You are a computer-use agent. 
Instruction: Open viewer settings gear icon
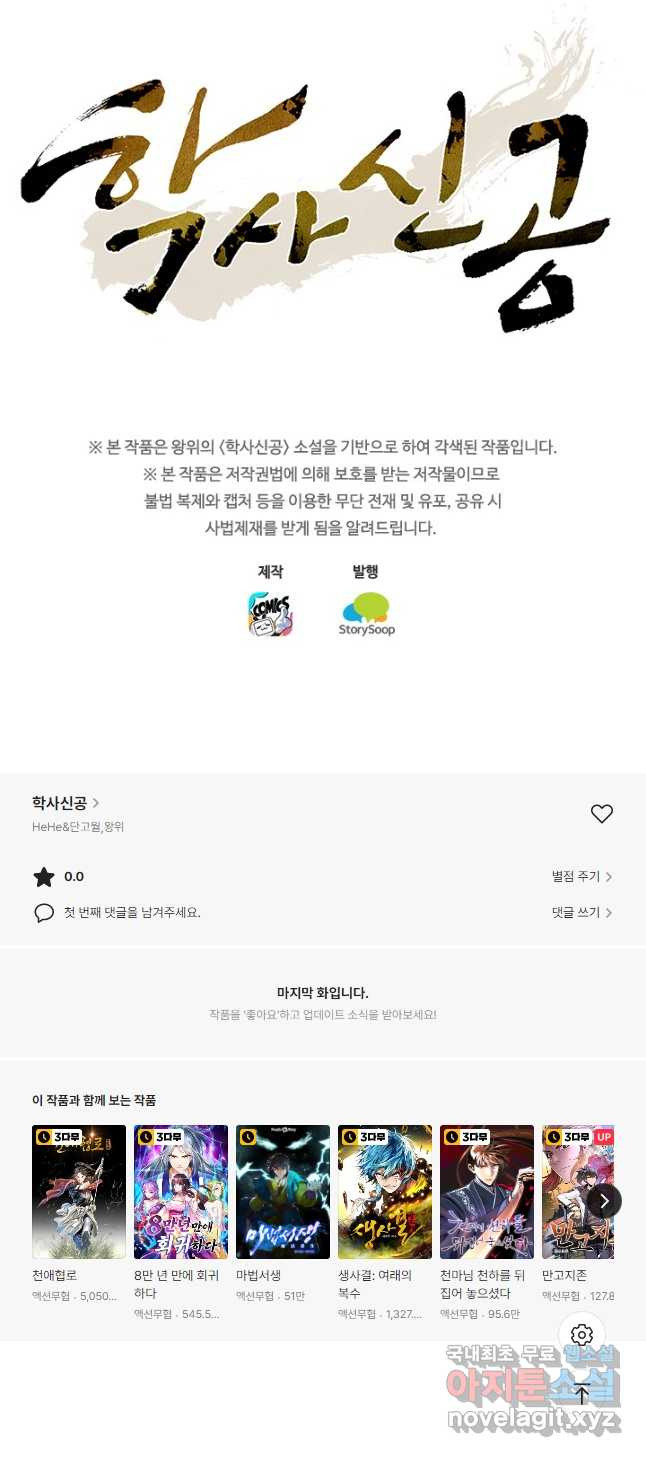[582, 1335]
